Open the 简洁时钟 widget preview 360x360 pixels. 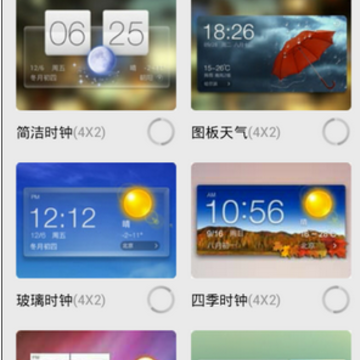(x=96, y=55)
